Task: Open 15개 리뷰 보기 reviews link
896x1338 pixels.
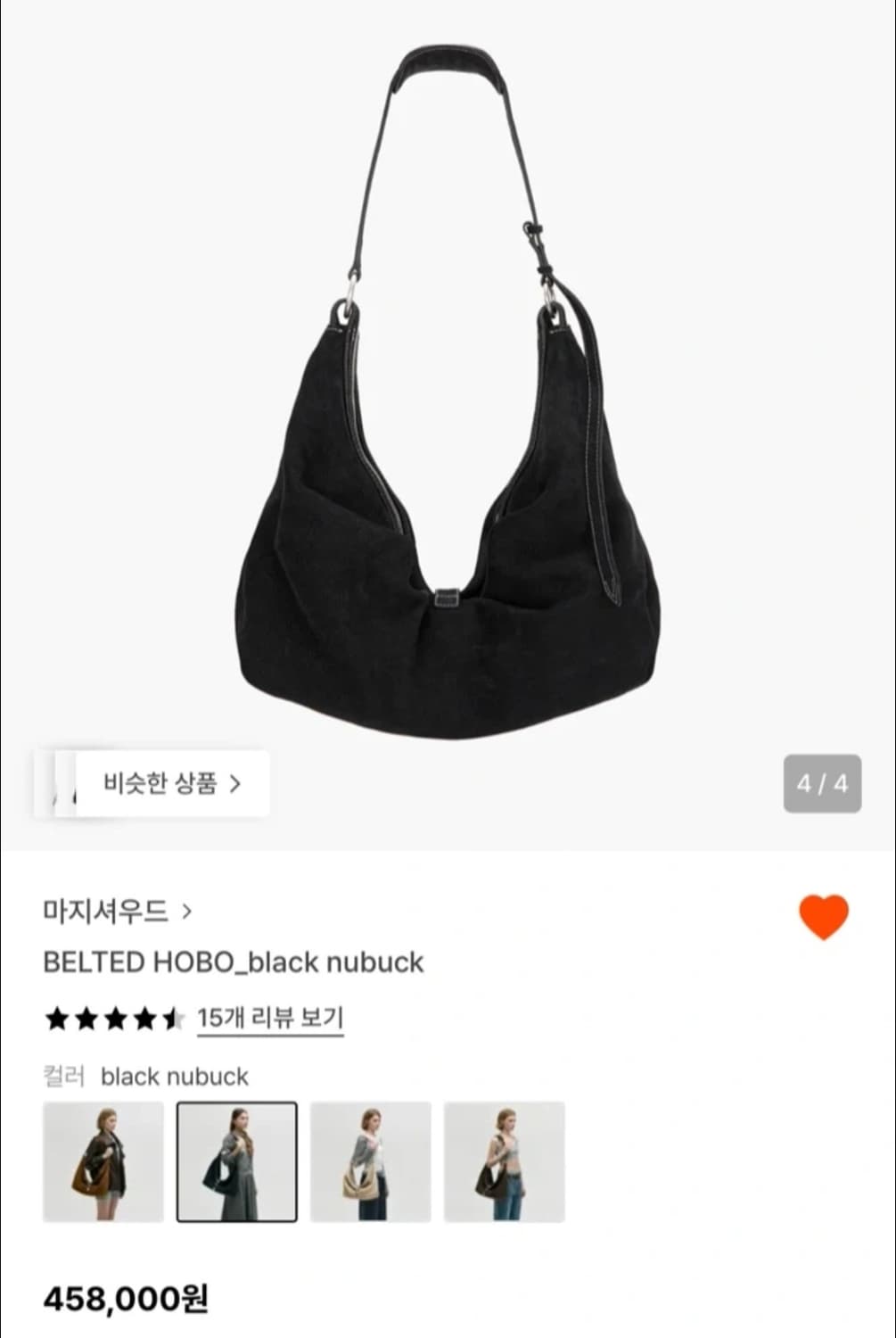Action: pos(269,1016)
